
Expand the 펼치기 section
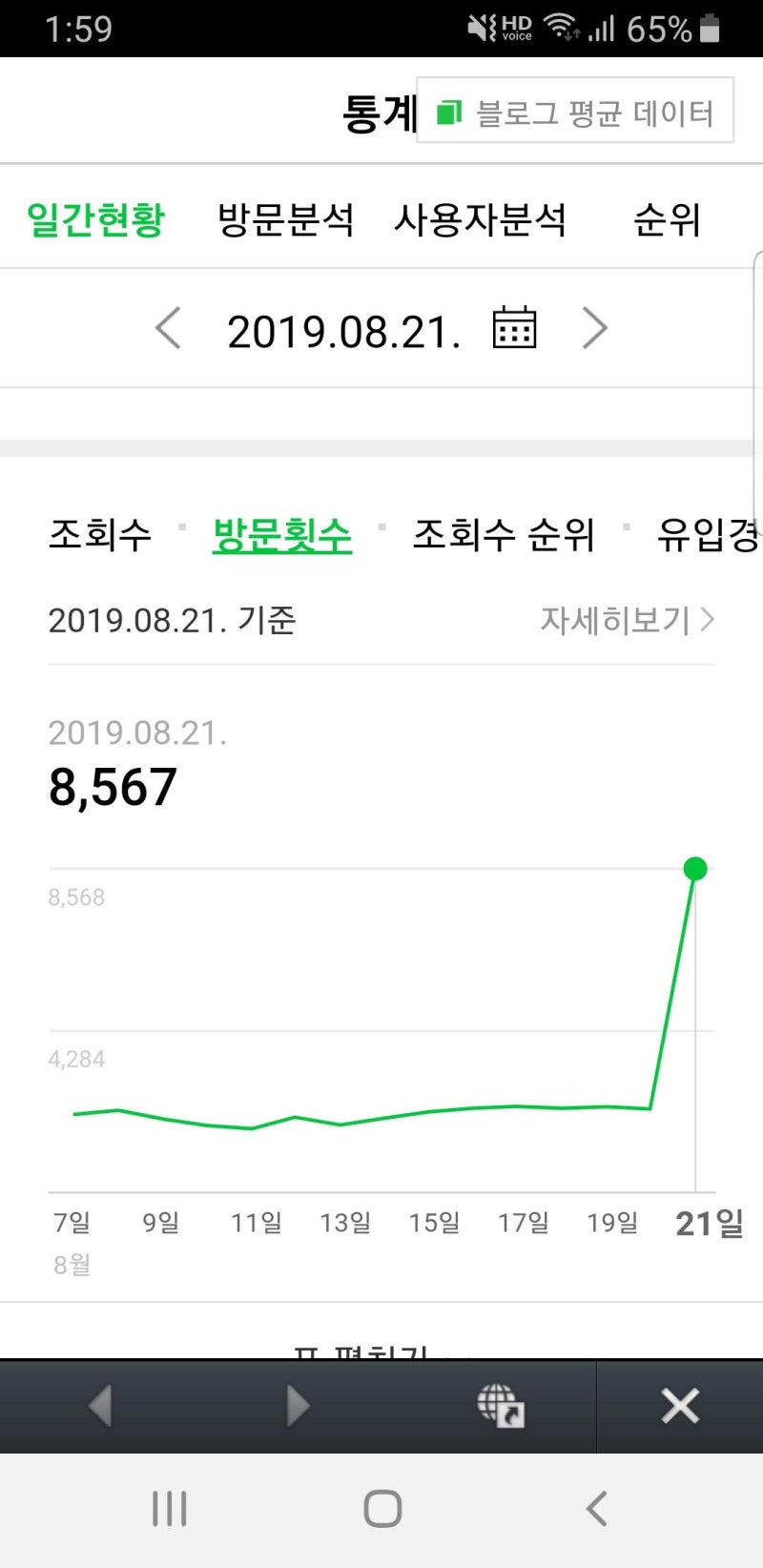point(381,1351)
